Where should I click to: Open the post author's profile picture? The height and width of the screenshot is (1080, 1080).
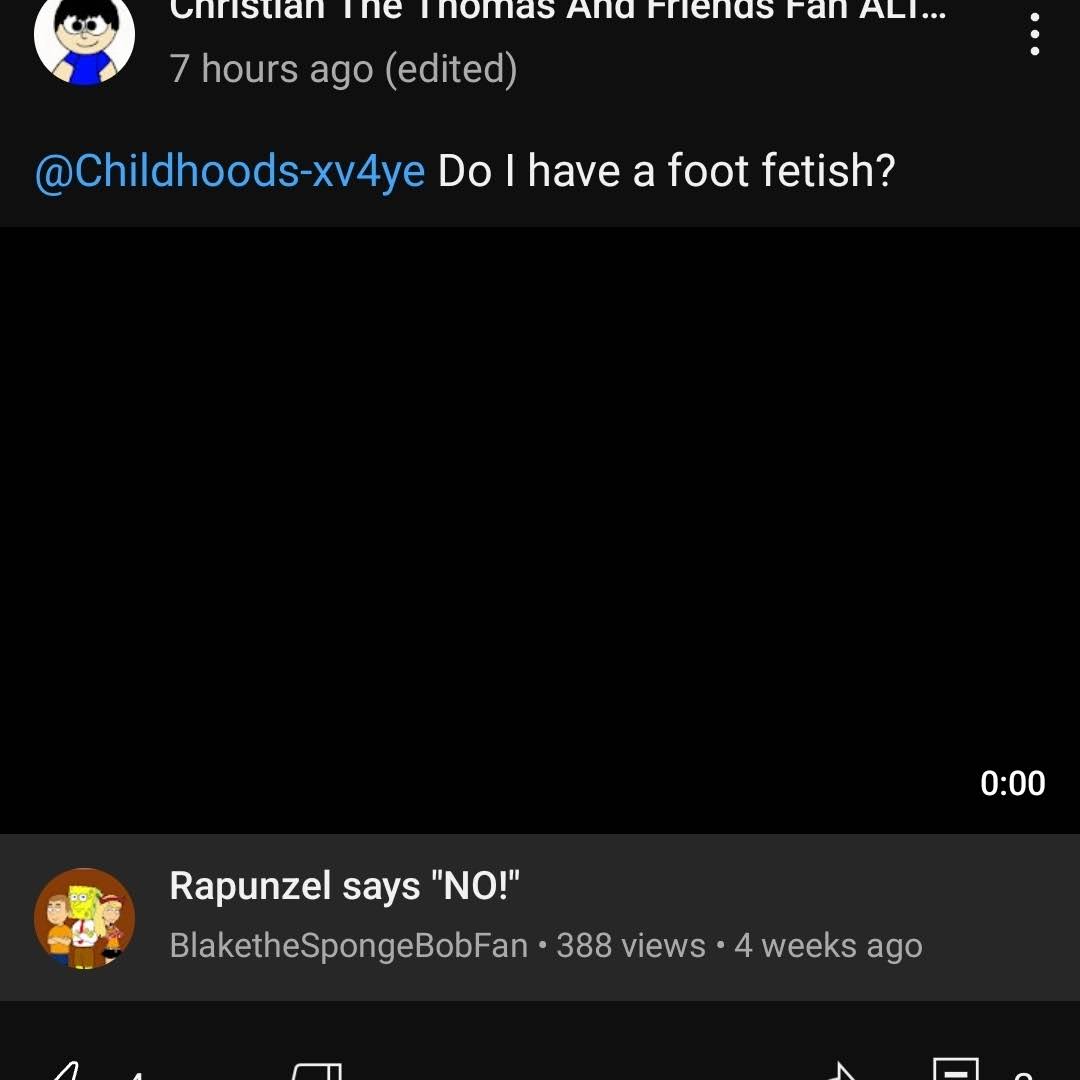(84, 38)
